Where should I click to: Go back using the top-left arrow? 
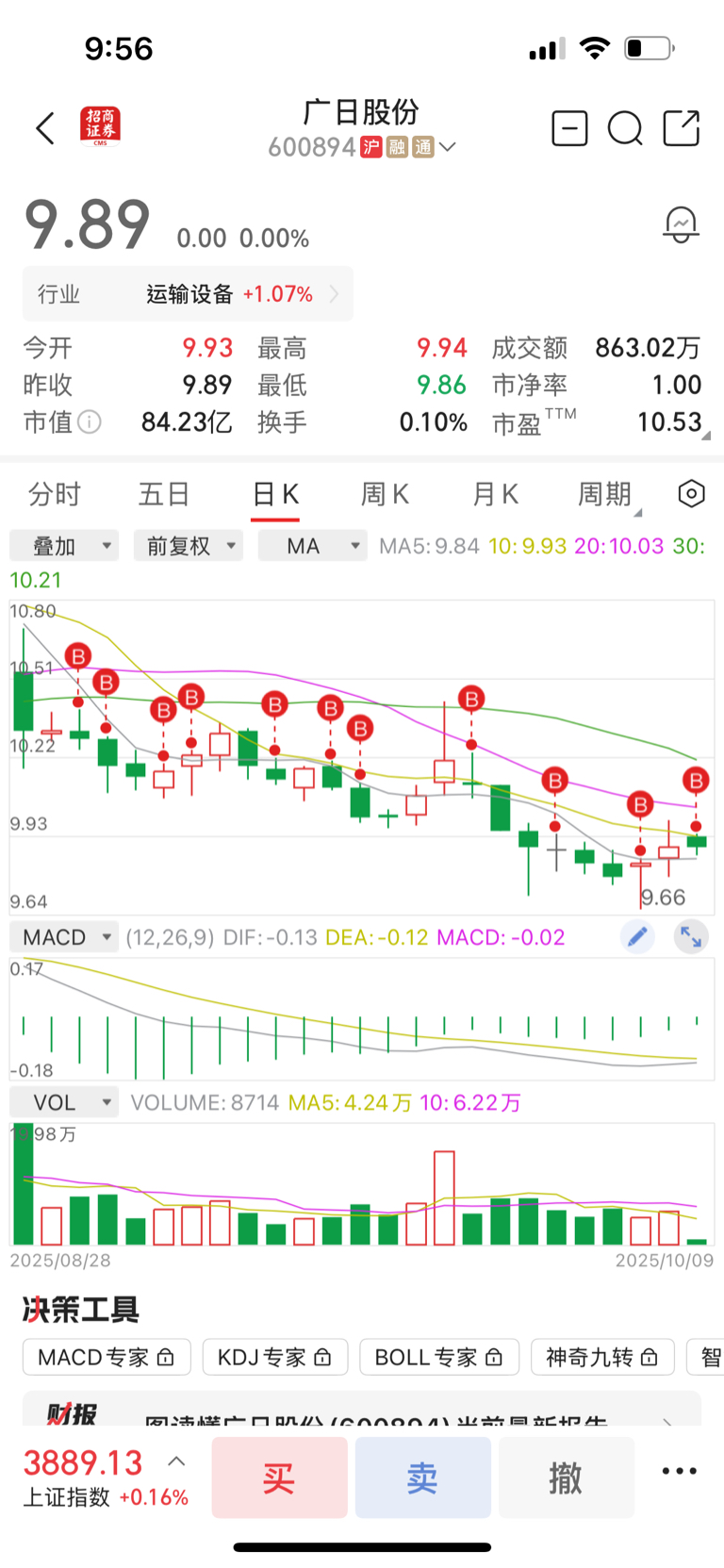[44, 128]
